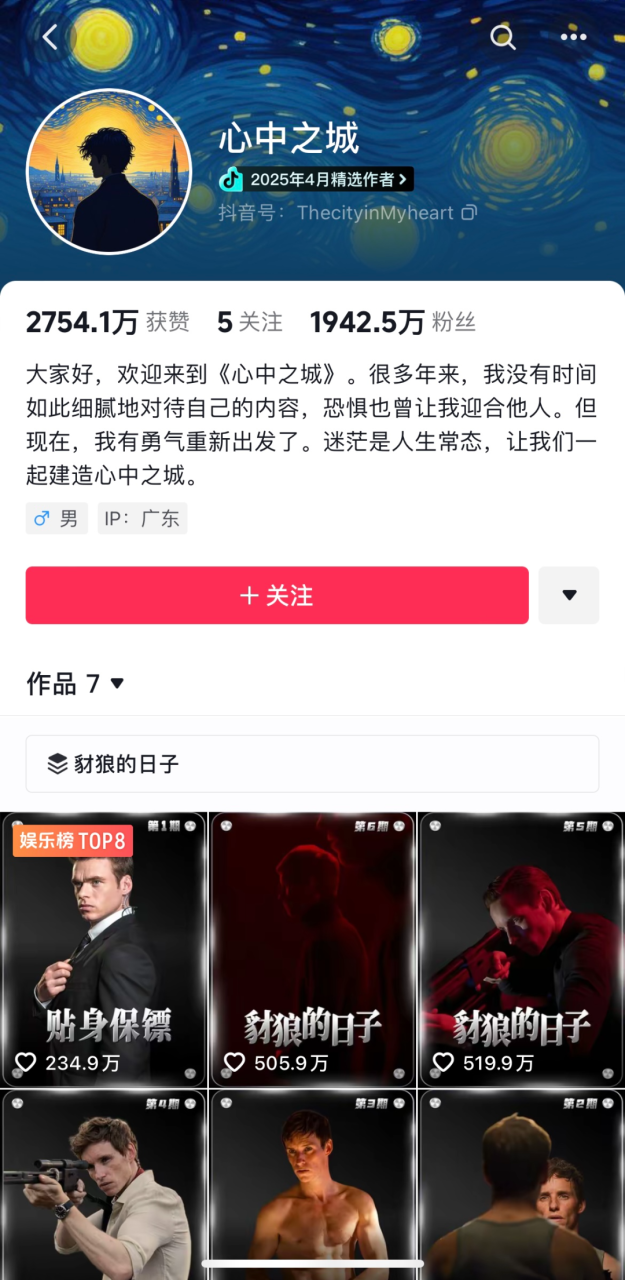Viewport: 625px width, 1280px height.
Task: Copy the 抖音号 ThecityinMyheart
Action: coord(469,213)
